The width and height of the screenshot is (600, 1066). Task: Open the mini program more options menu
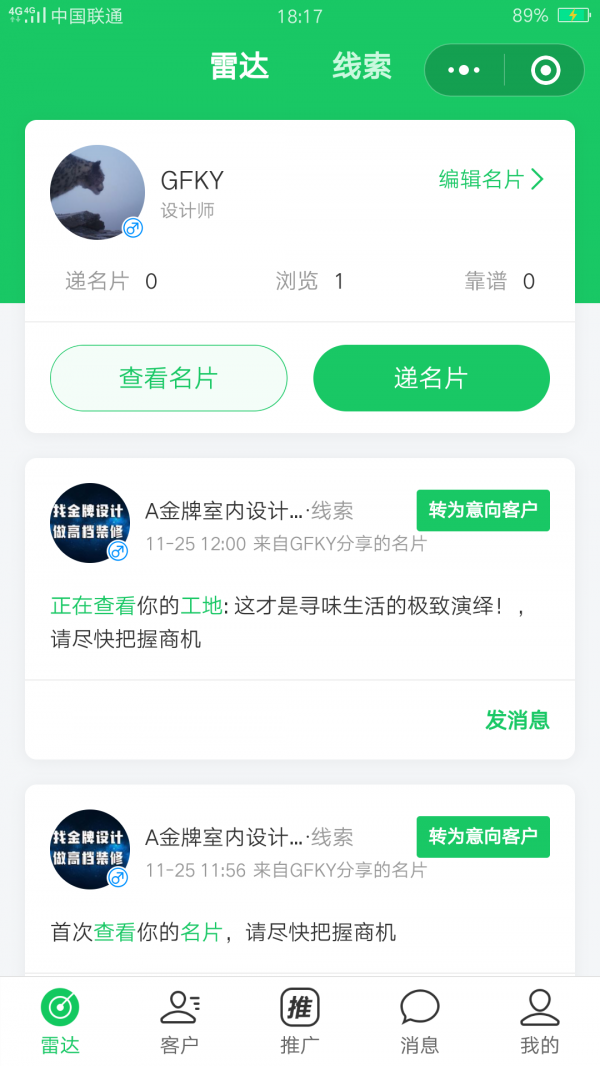[464, 70]
